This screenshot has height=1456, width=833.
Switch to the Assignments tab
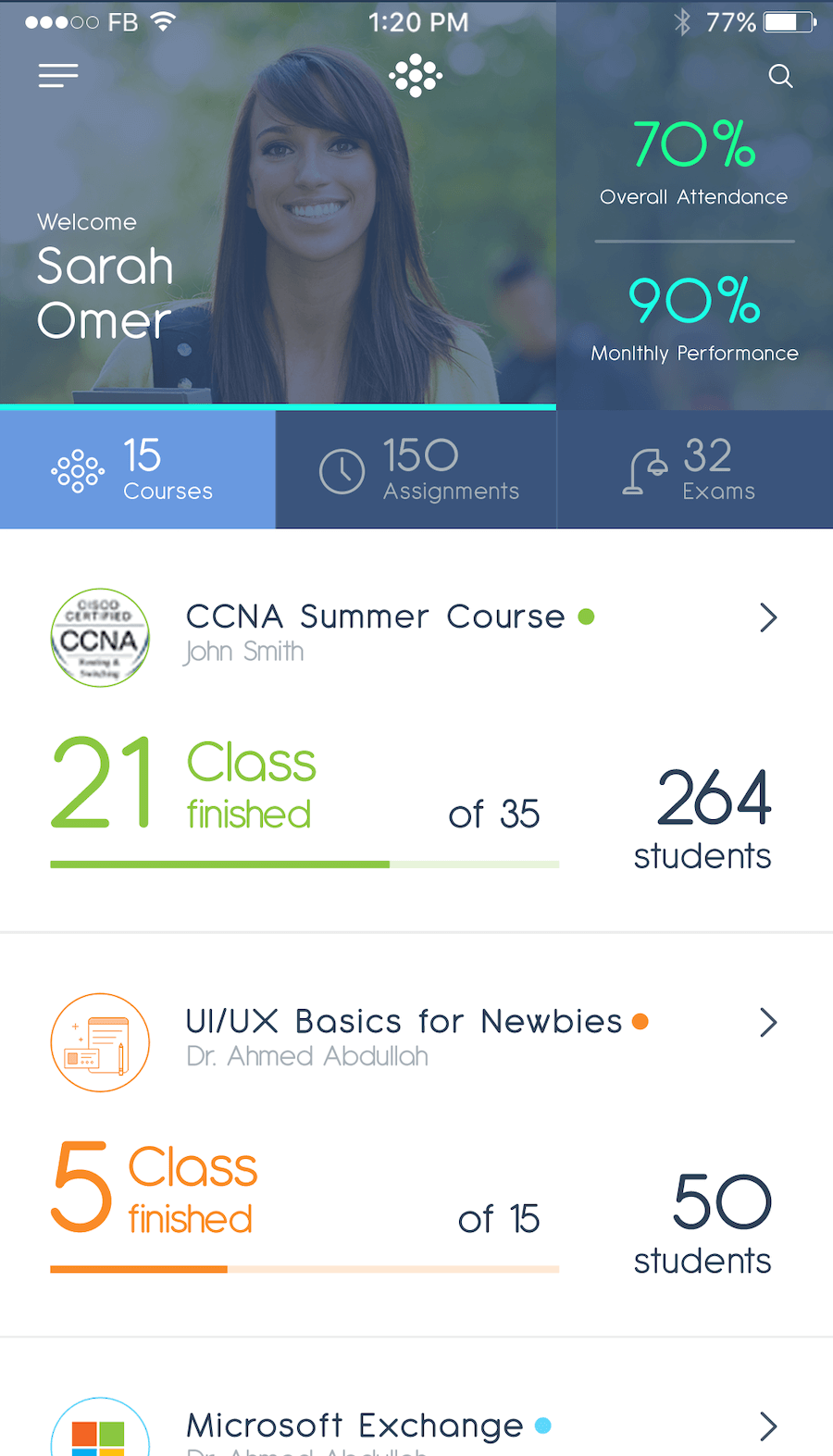(x=416, y=469)
